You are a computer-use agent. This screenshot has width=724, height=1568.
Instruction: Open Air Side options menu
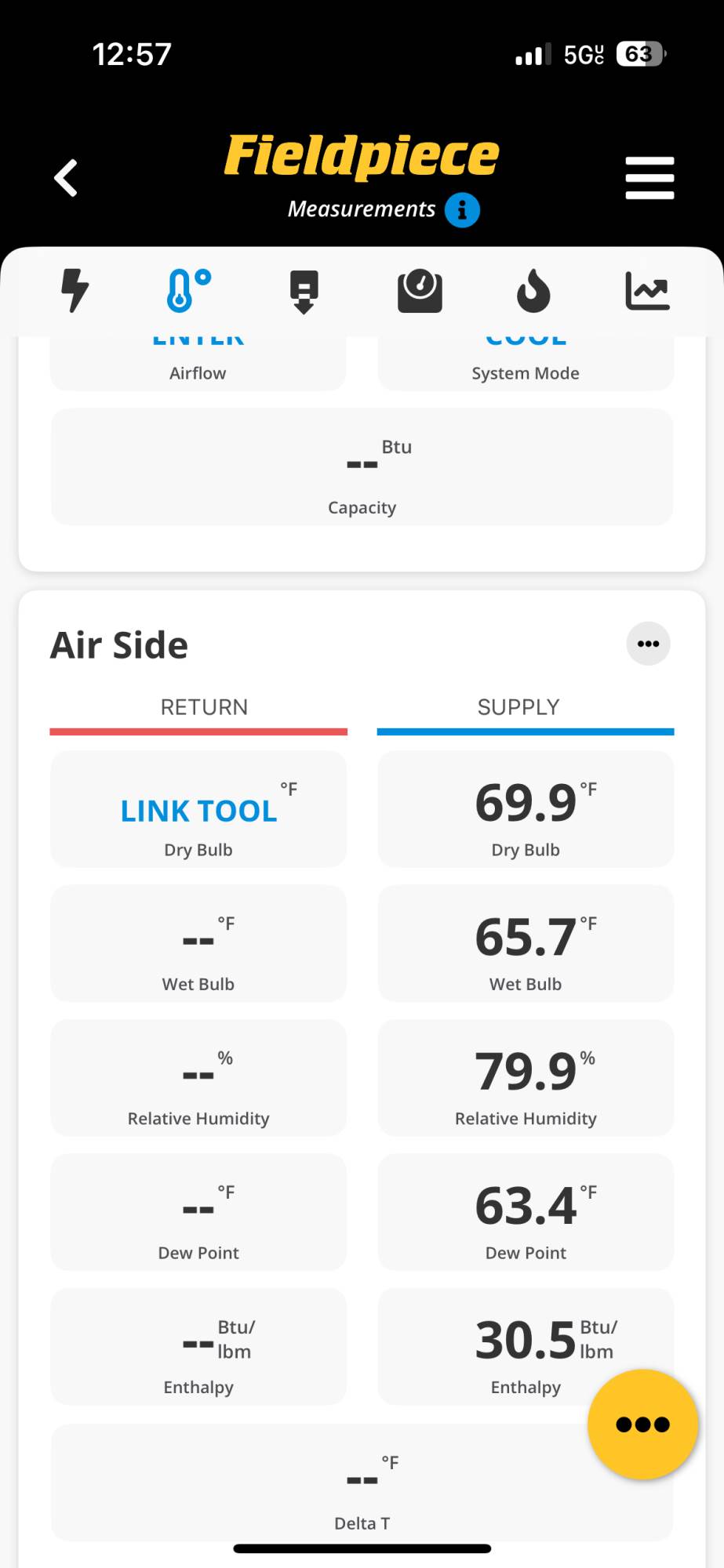648,644
